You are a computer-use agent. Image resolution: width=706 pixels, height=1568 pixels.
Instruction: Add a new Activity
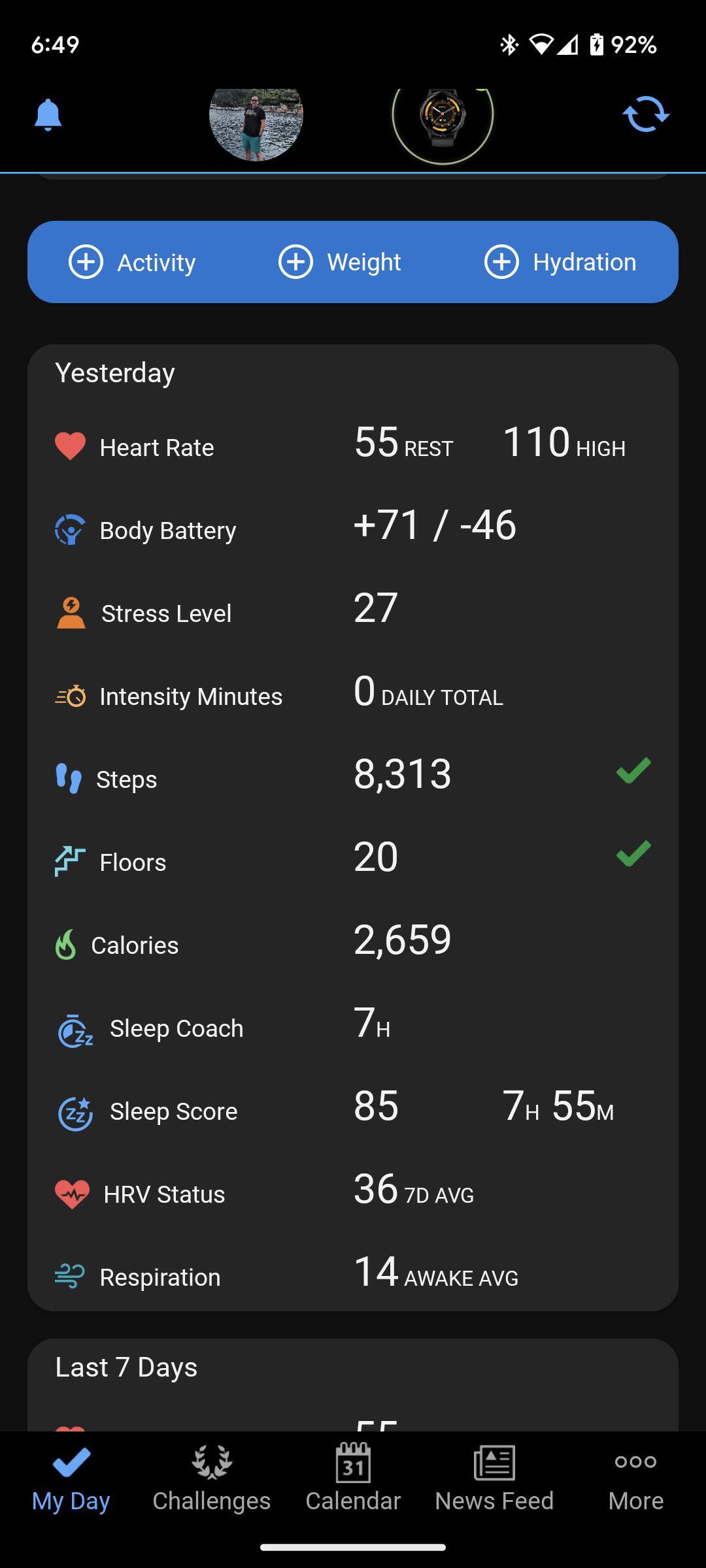click(x=133, y=262)
